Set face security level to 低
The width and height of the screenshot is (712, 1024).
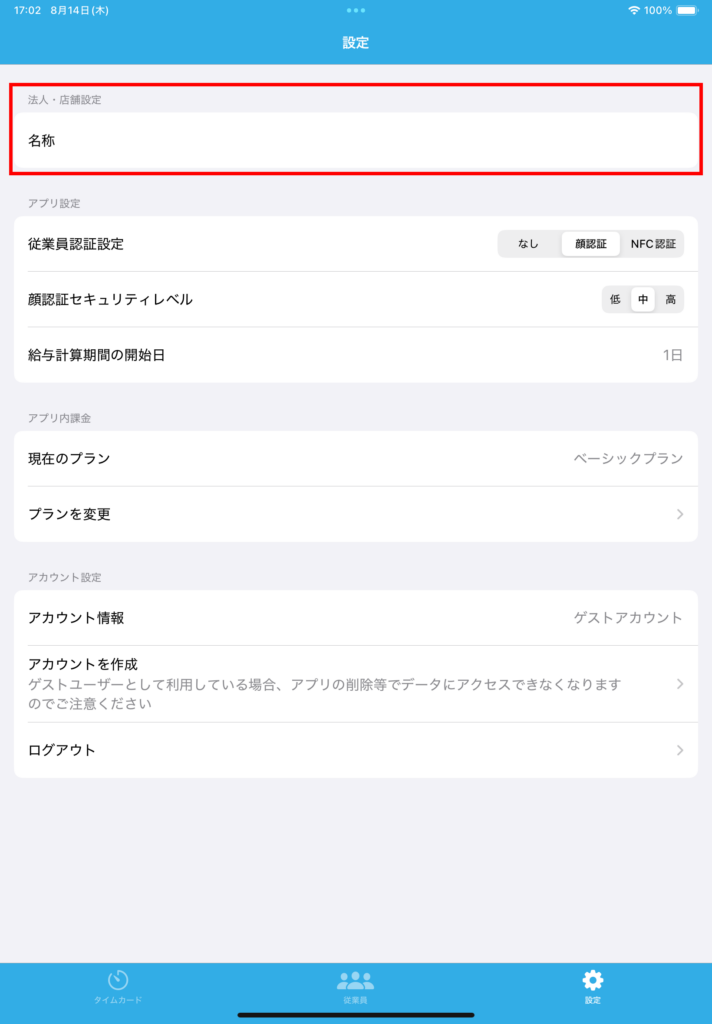(x=615, y=299)
